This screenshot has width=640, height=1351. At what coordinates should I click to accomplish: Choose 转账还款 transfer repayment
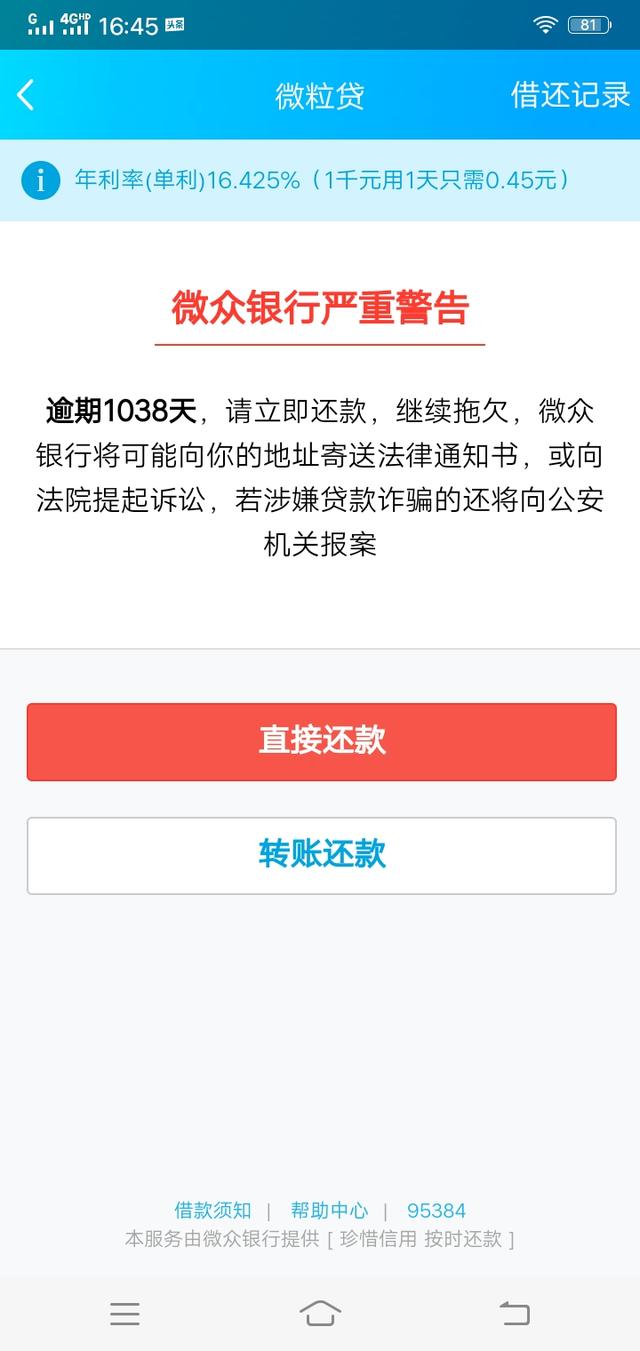click(x=321, y=855)
